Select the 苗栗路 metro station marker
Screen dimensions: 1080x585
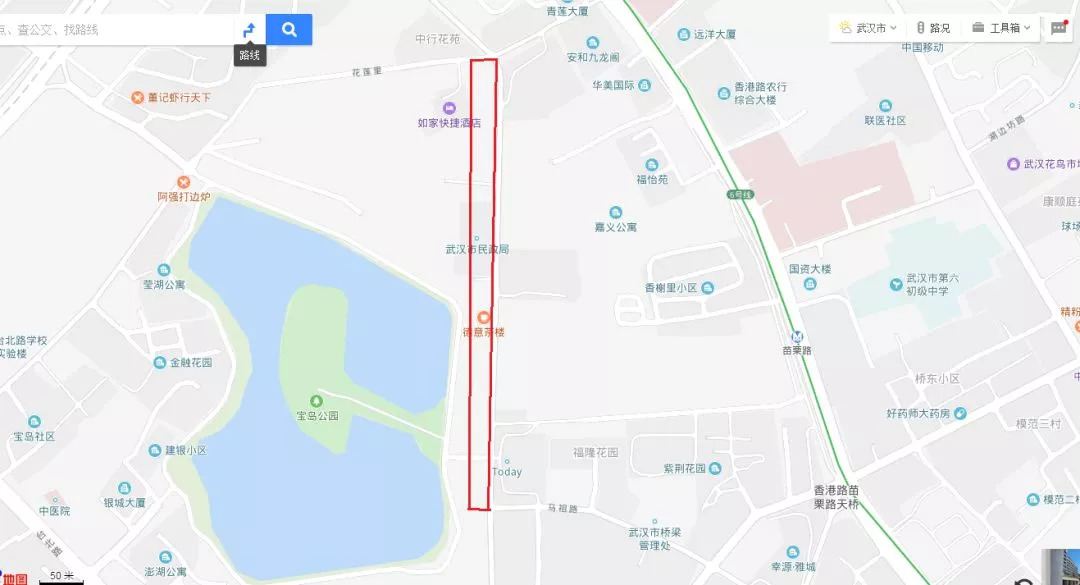[797, 337]
